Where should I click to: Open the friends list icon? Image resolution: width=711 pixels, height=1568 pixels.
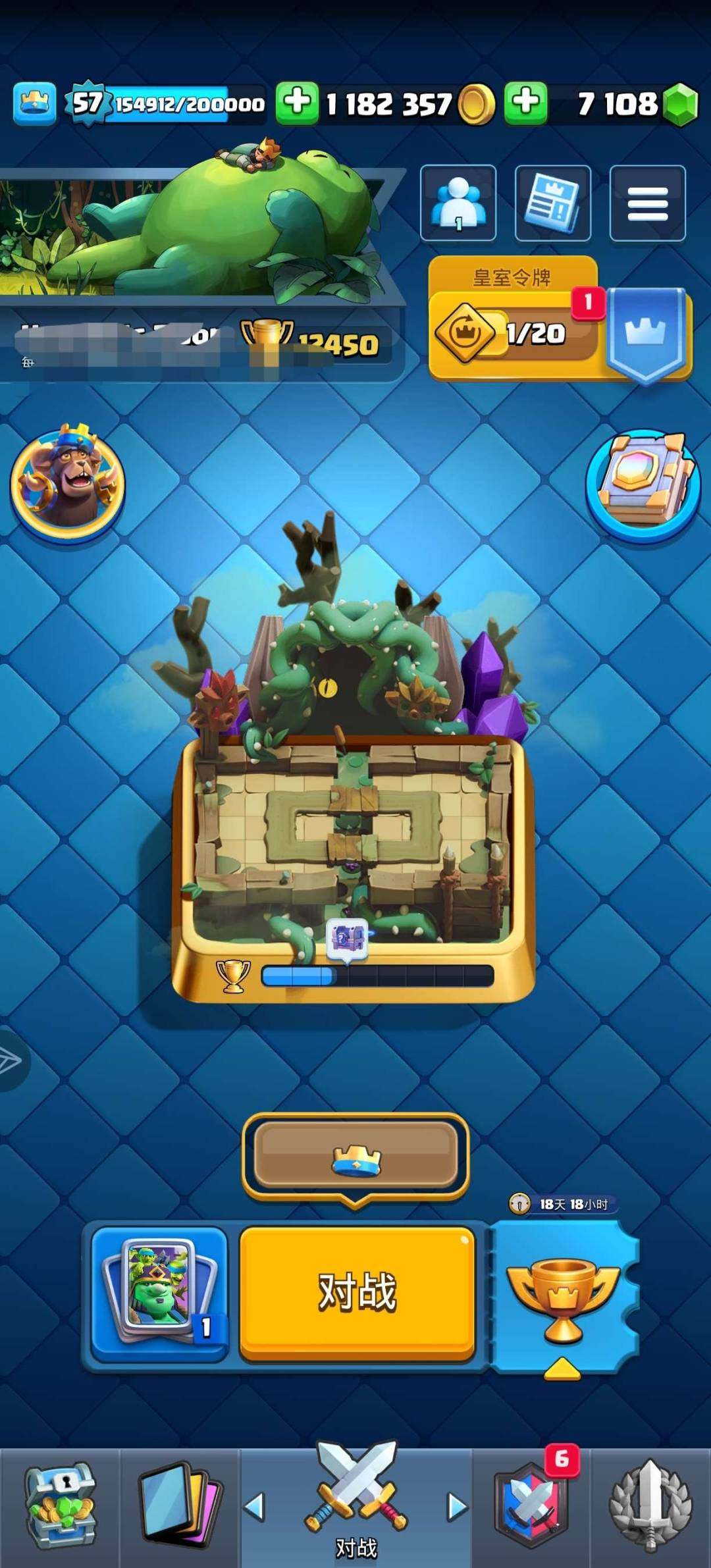click(x=458, y=204)
